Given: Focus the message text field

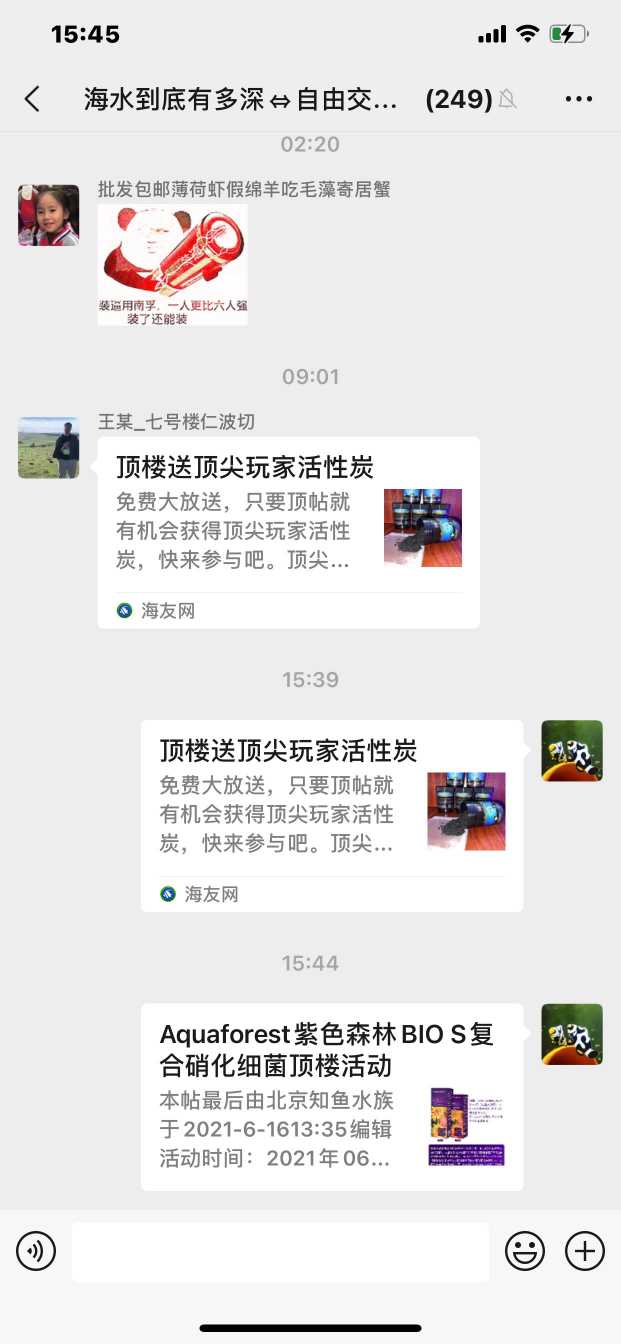Looking at the screenshot, I should [x=280, y=1251].
